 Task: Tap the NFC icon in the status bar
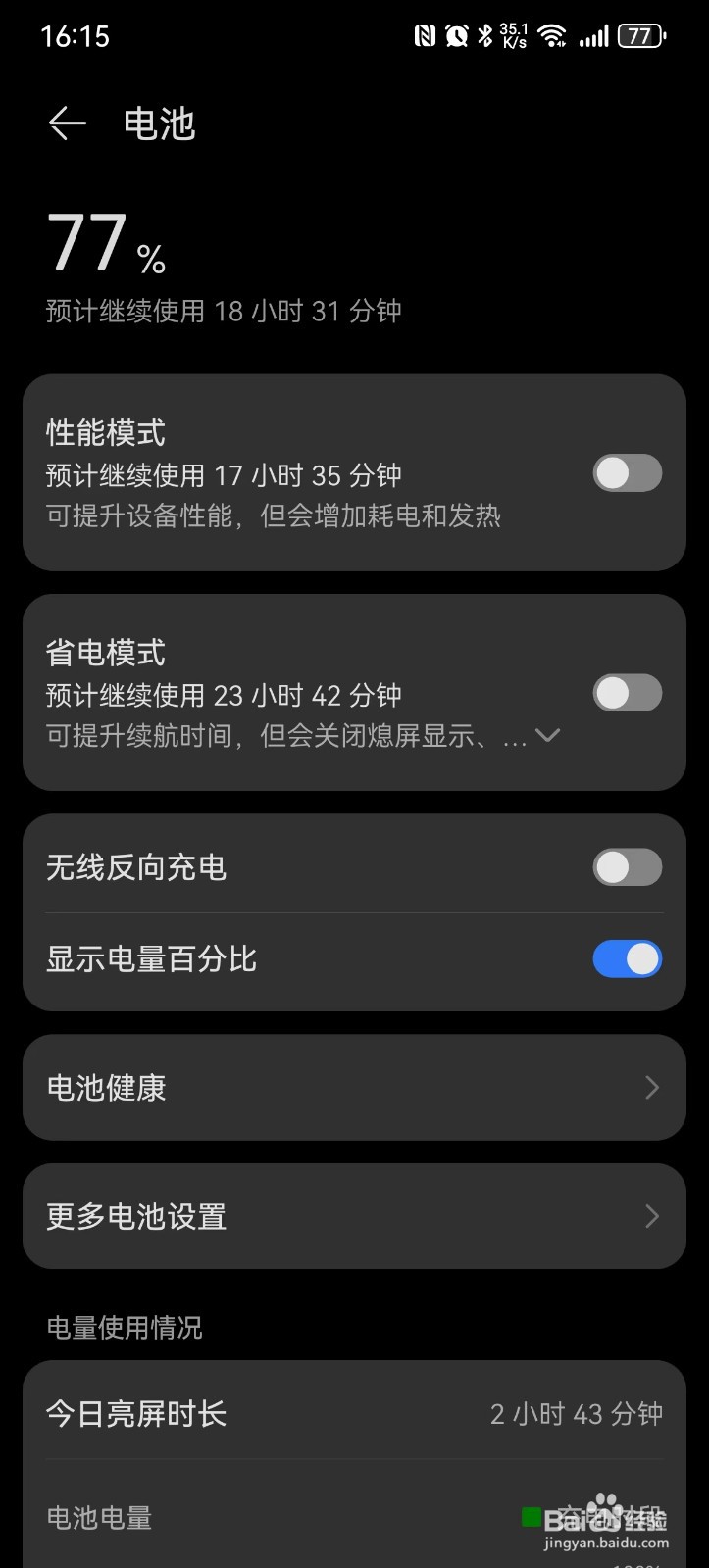coord(424,35)
